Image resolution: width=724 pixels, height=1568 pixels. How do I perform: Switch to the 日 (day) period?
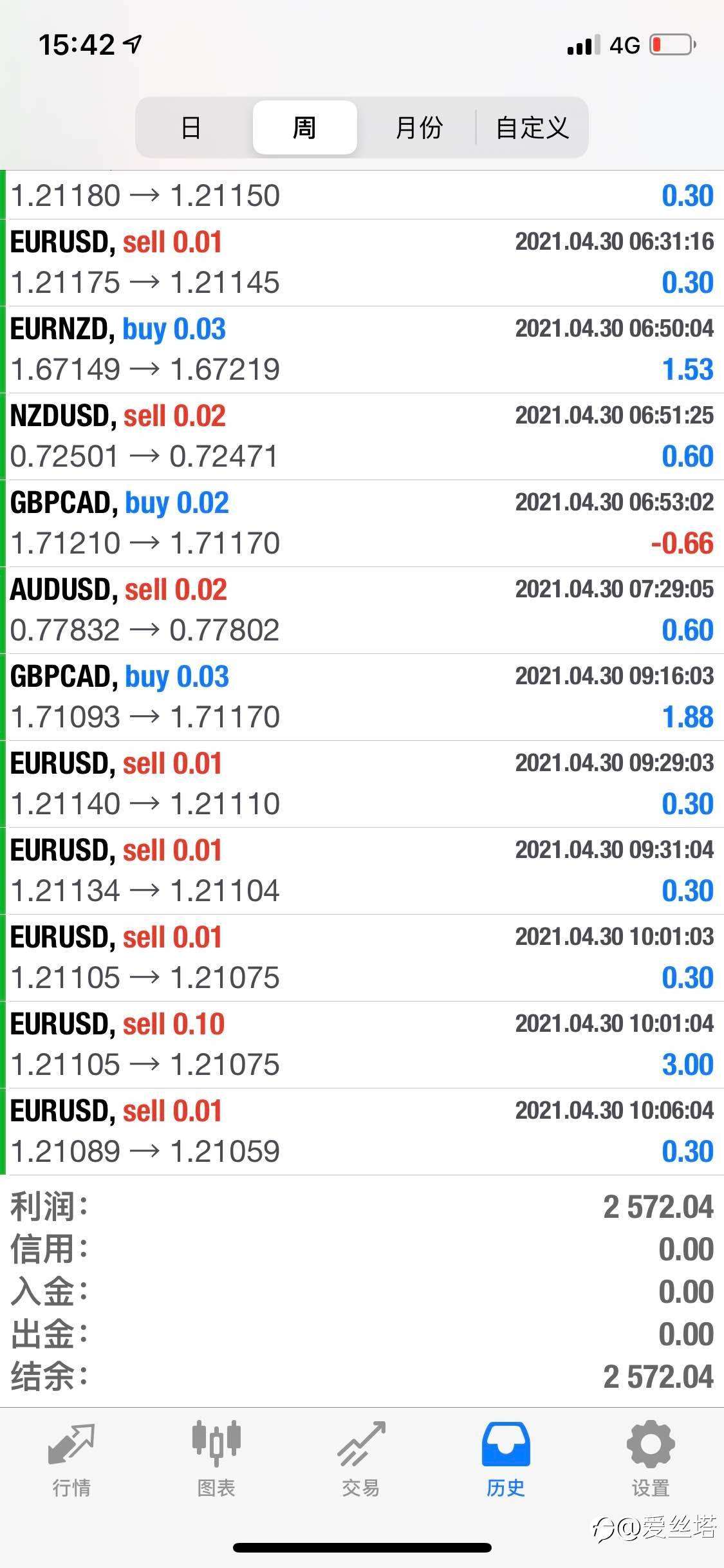tap(191, 127)
